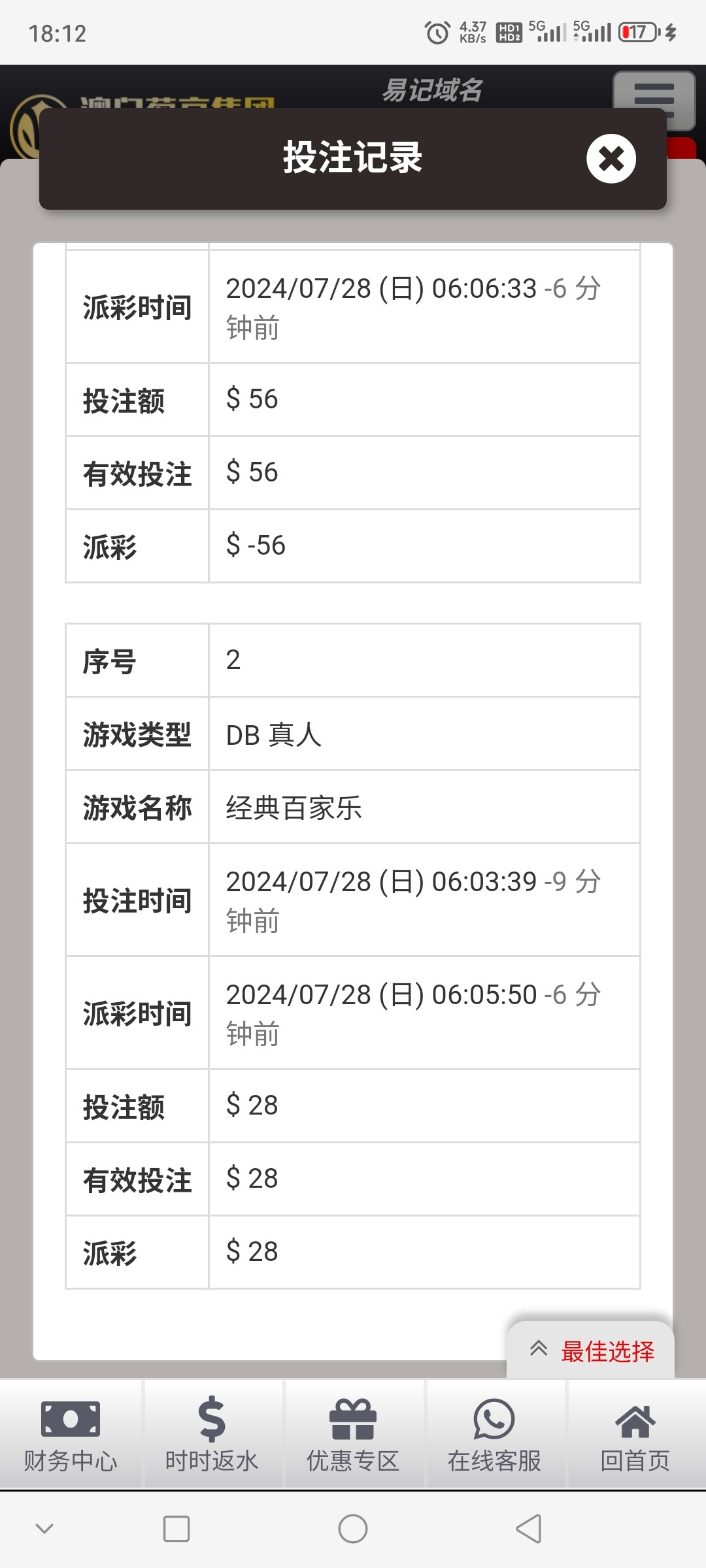The image size is (706, 1568).
Task: Tap the system back button
Action: (529, 1529)
